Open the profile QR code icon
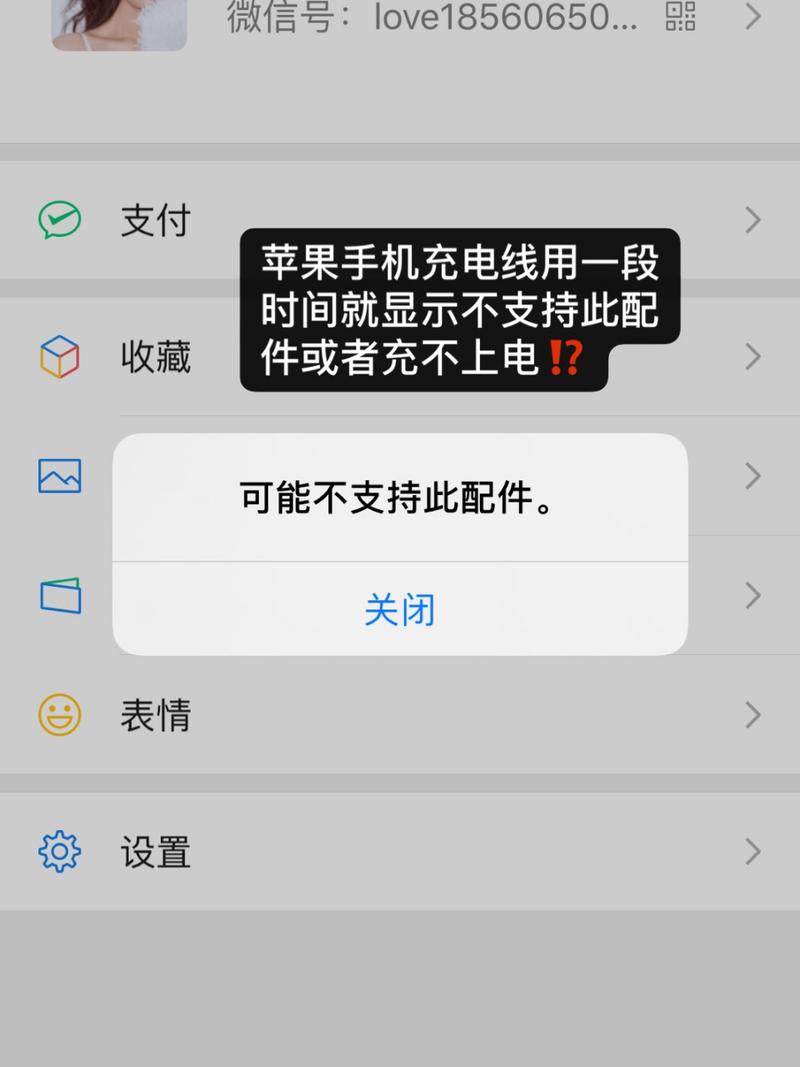The image size is (800, 1067). point(680,16)
